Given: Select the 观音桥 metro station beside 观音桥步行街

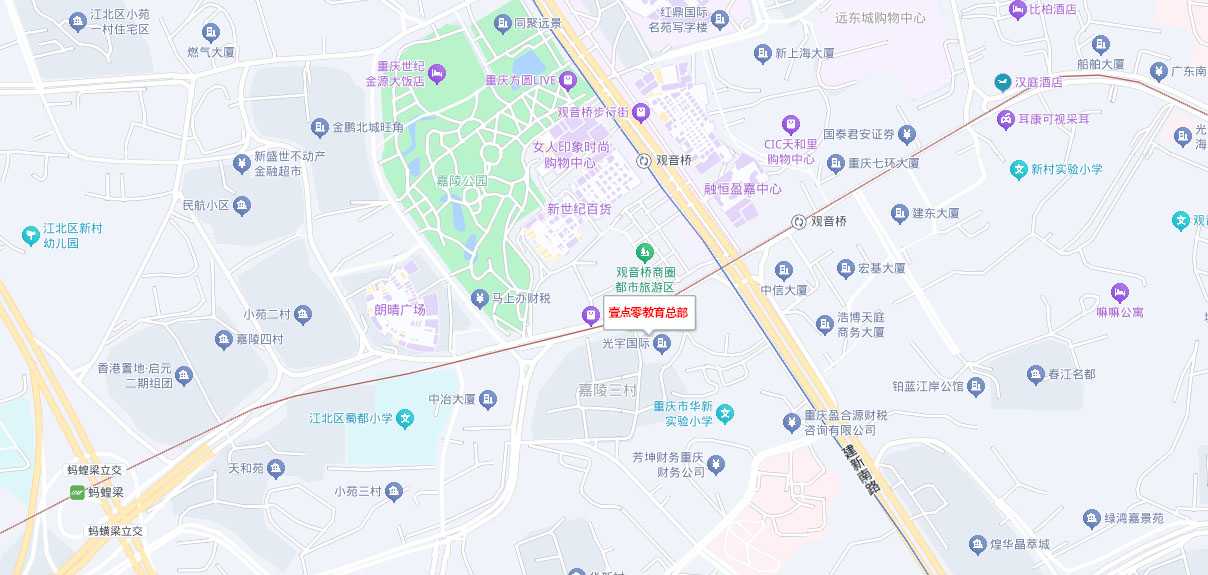Looking at the screenshot, I should (x=645, y=160).
